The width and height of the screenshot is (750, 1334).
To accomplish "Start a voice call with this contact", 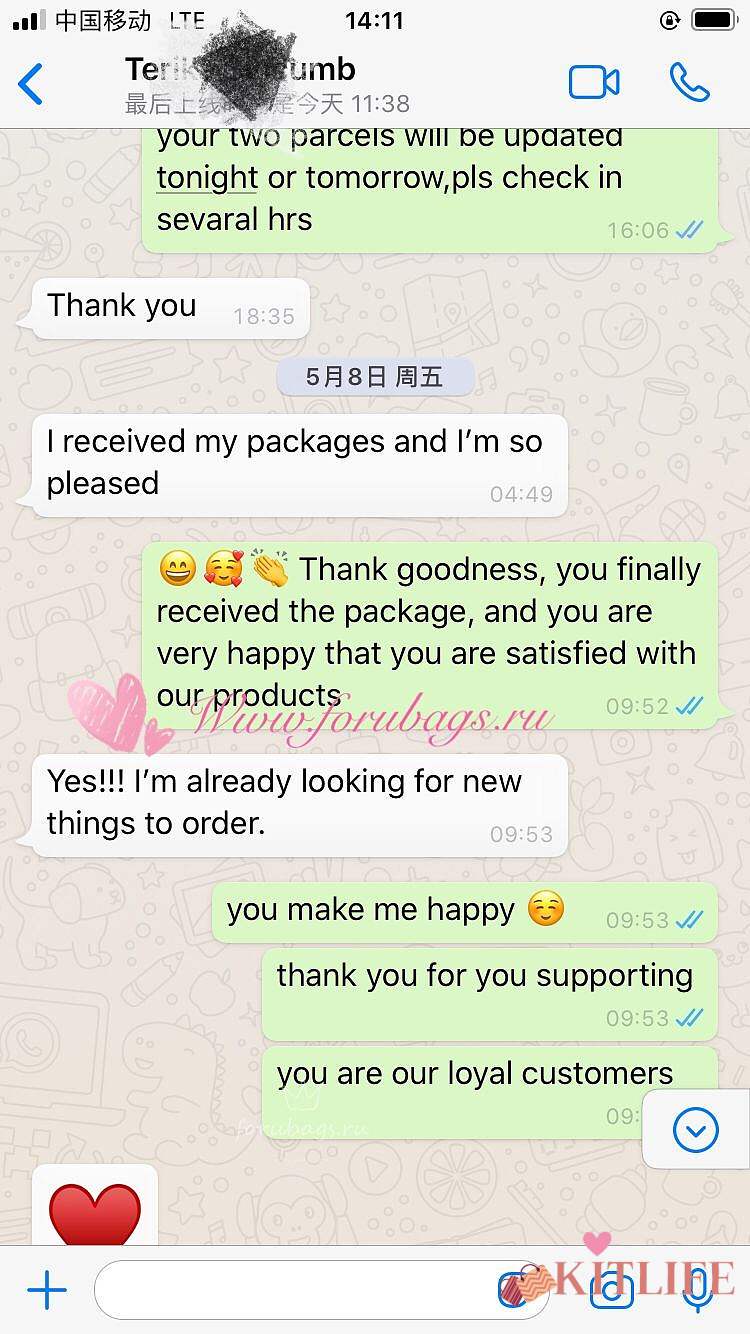I will [x=689, y=83].
